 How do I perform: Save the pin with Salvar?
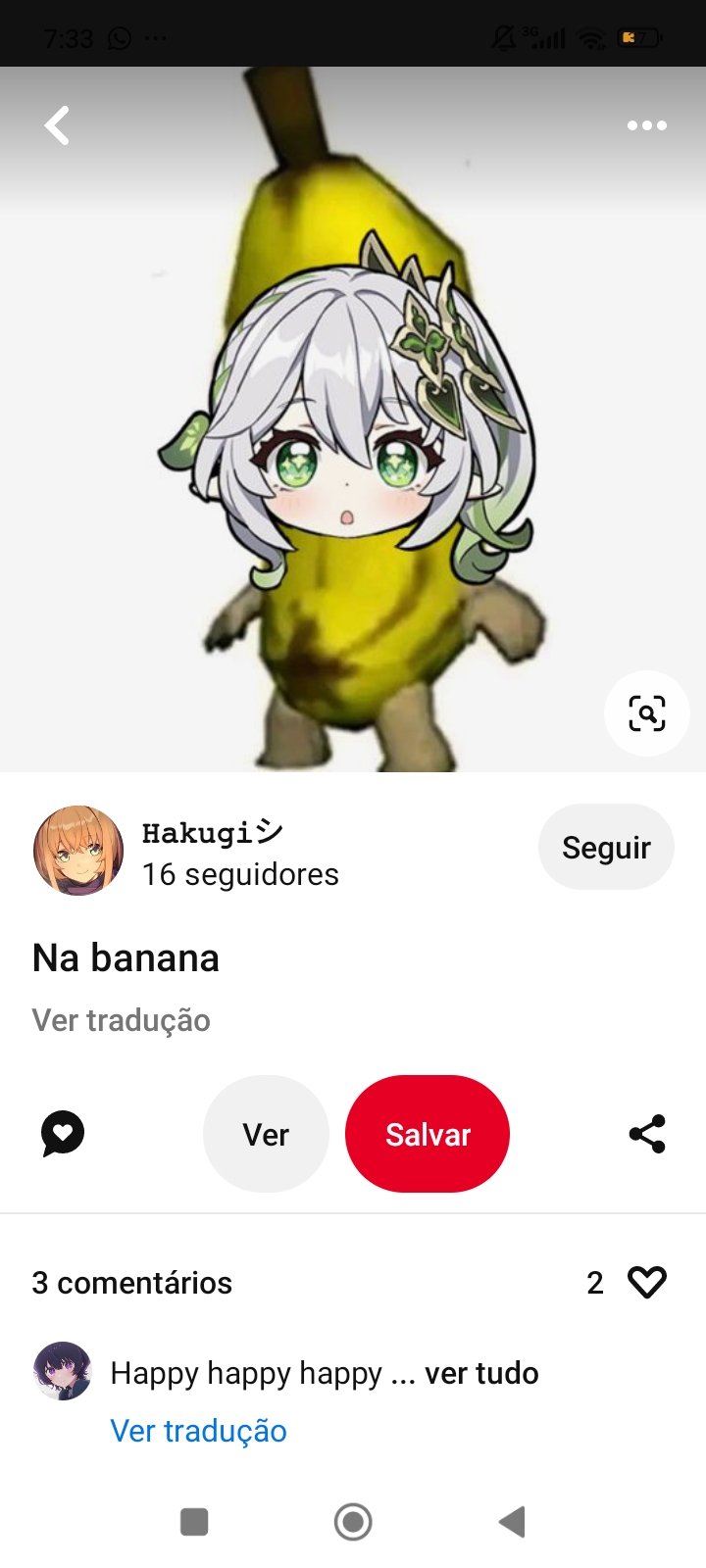(428, 1134)
